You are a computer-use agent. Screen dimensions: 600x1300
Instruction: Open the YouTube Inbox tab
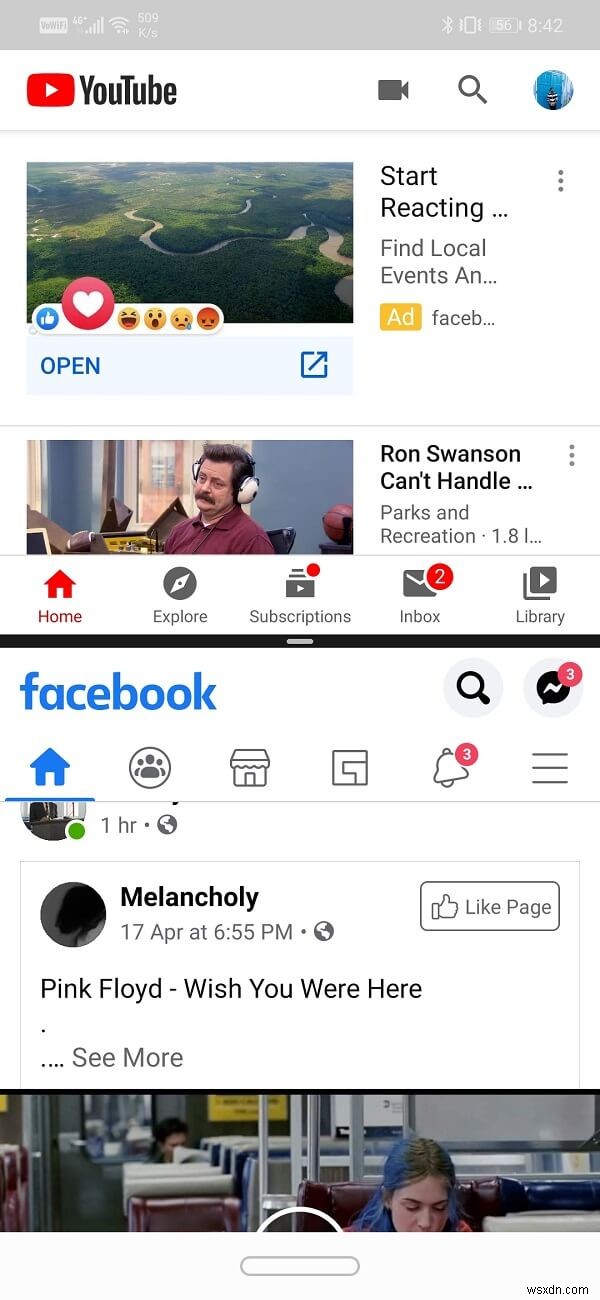pos(420,596)
